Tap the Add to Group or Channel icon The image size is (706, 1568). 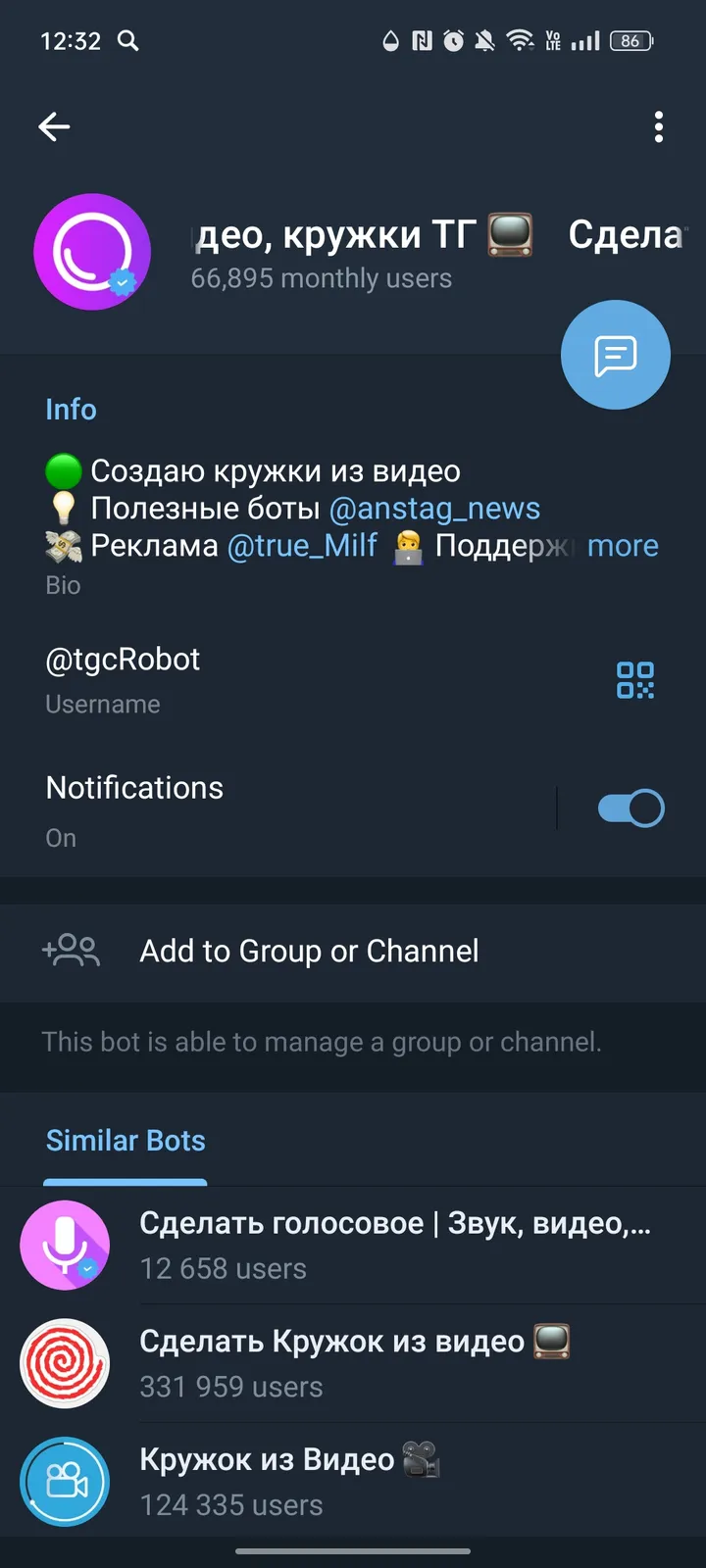point(71,951)
